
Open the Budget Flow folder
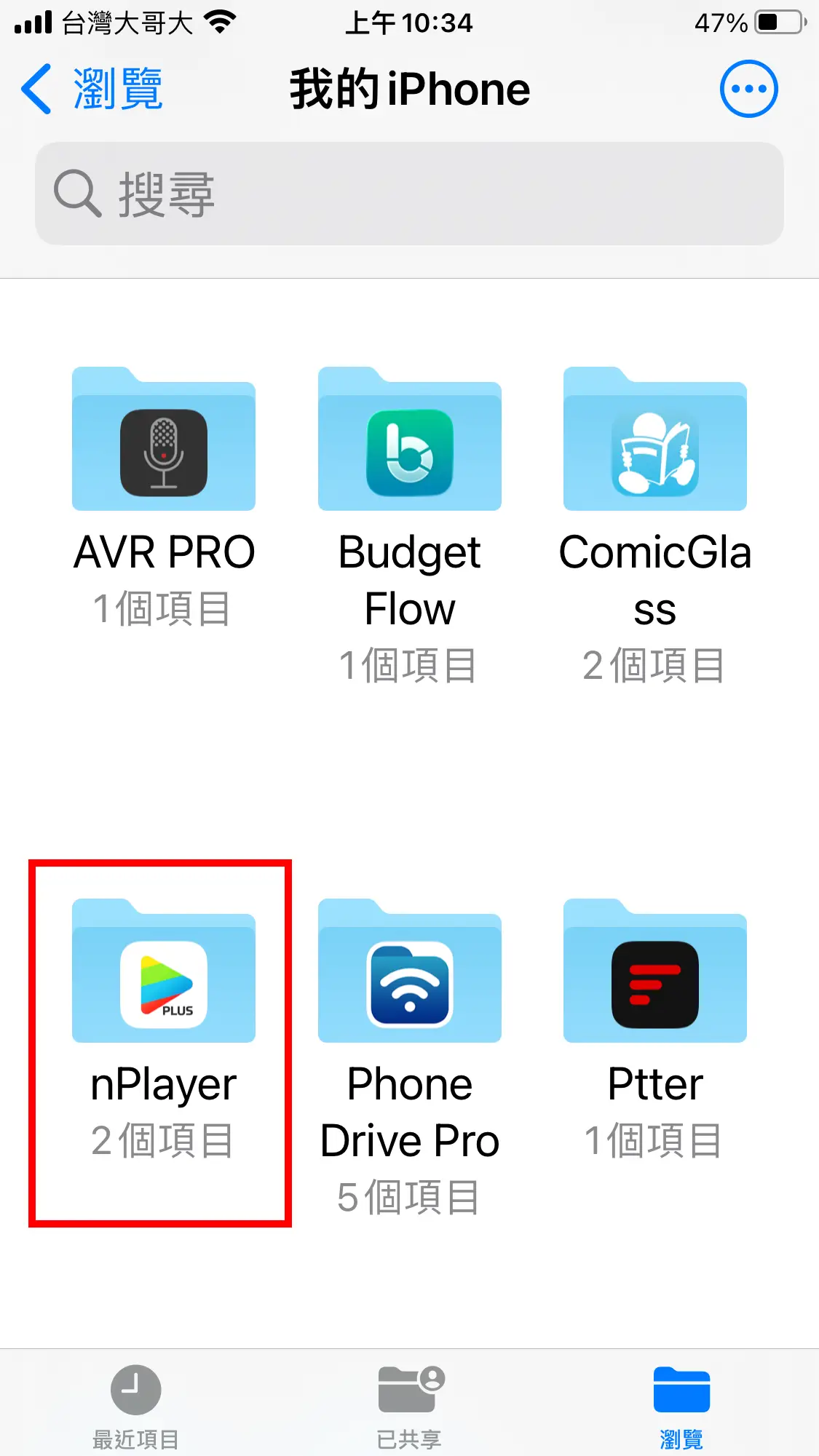click(409, 441)
